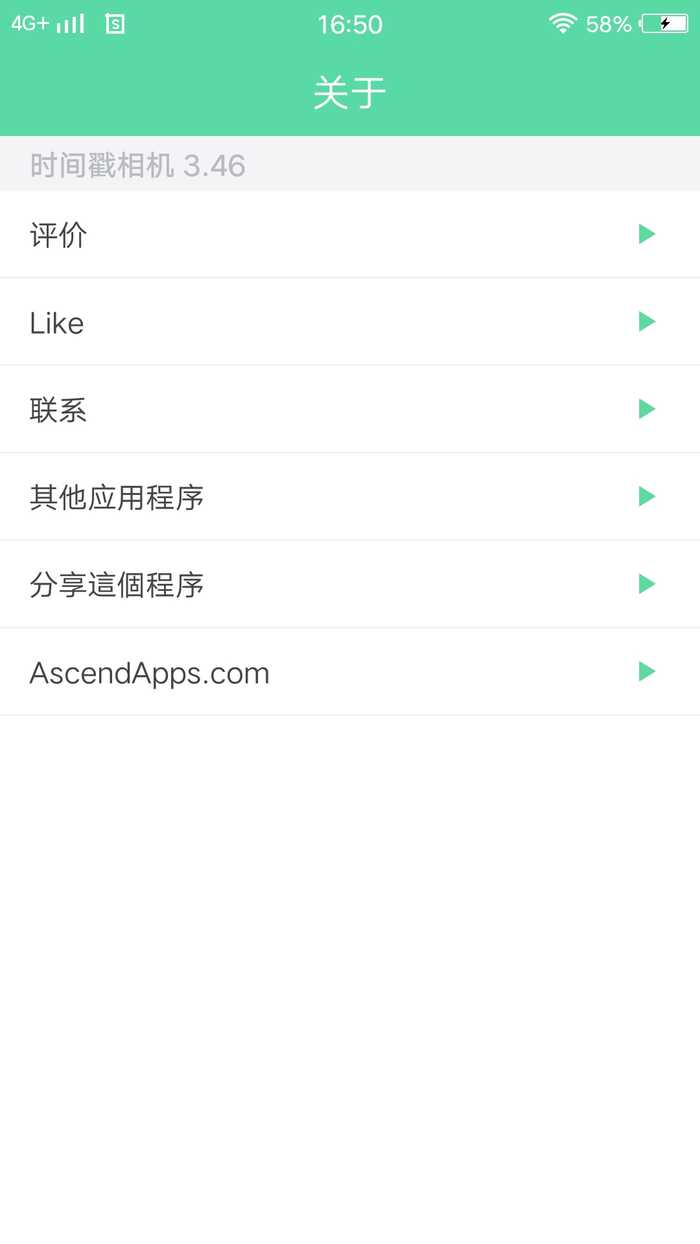Share the app via 分享這個程序
The image size is (700, 1244).
pyautogui.click(x=350, y=585)
